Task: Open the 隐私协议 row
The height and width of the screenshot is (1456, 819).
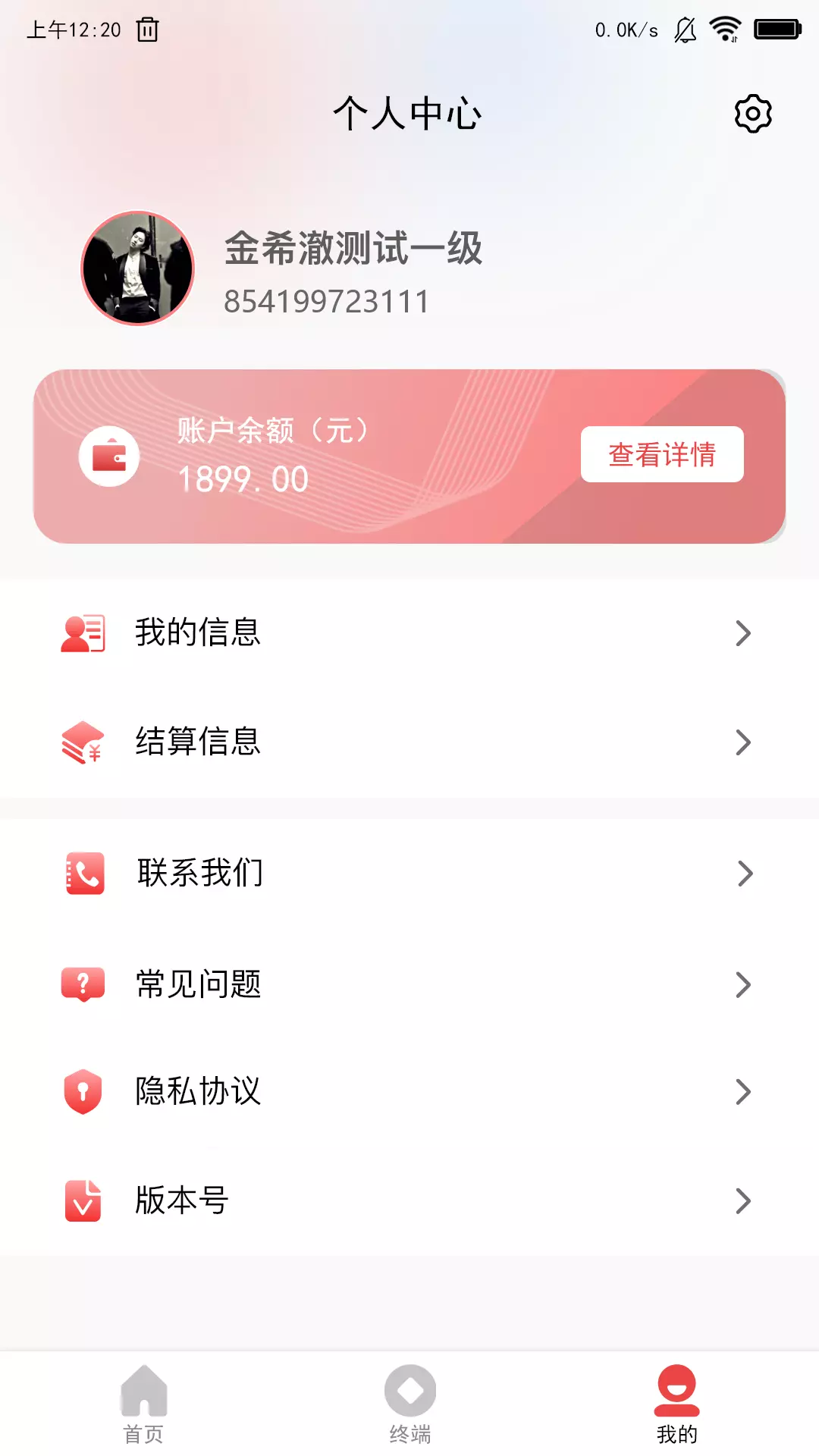Action: click(409, 1092)
